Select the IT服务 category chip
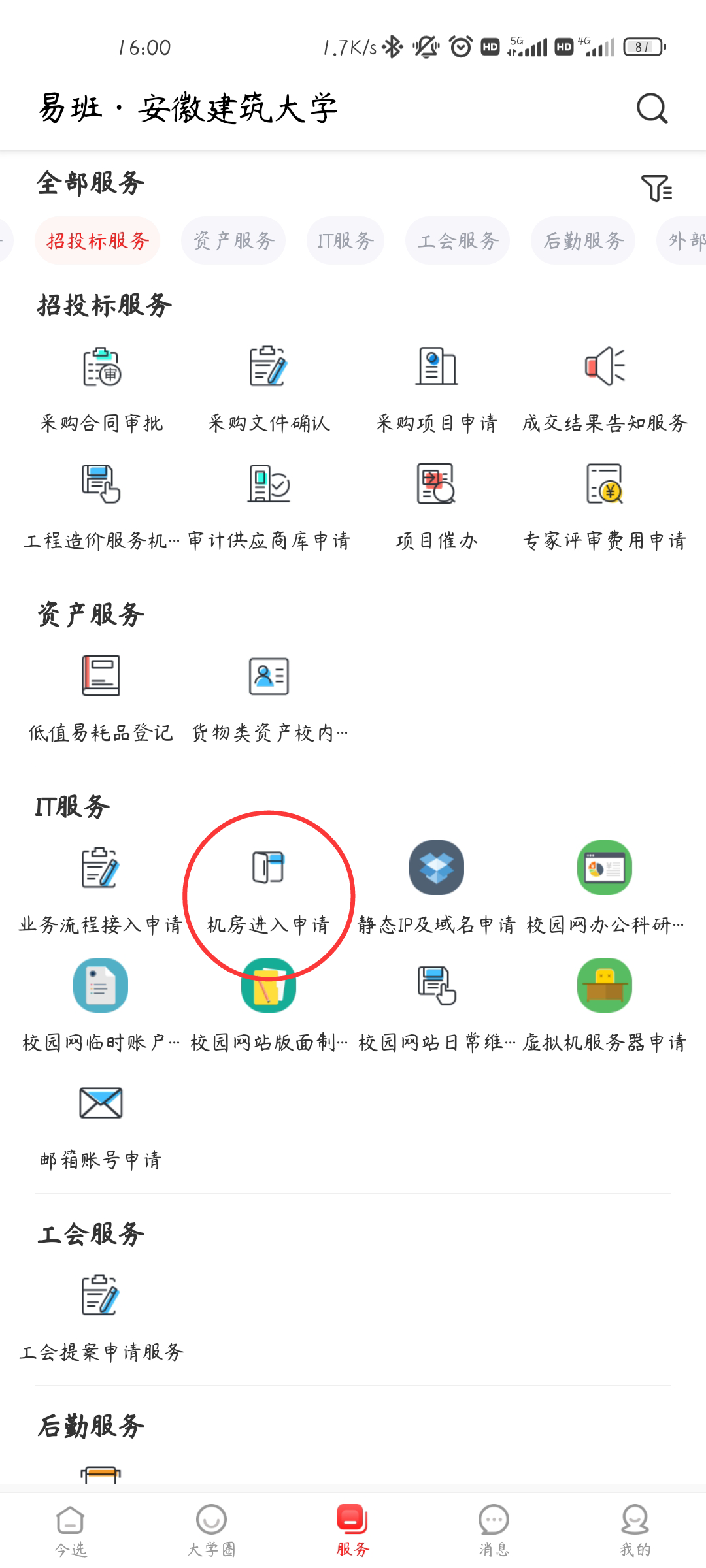Screen dimensions: 706x1568 [x=345, y=241]
